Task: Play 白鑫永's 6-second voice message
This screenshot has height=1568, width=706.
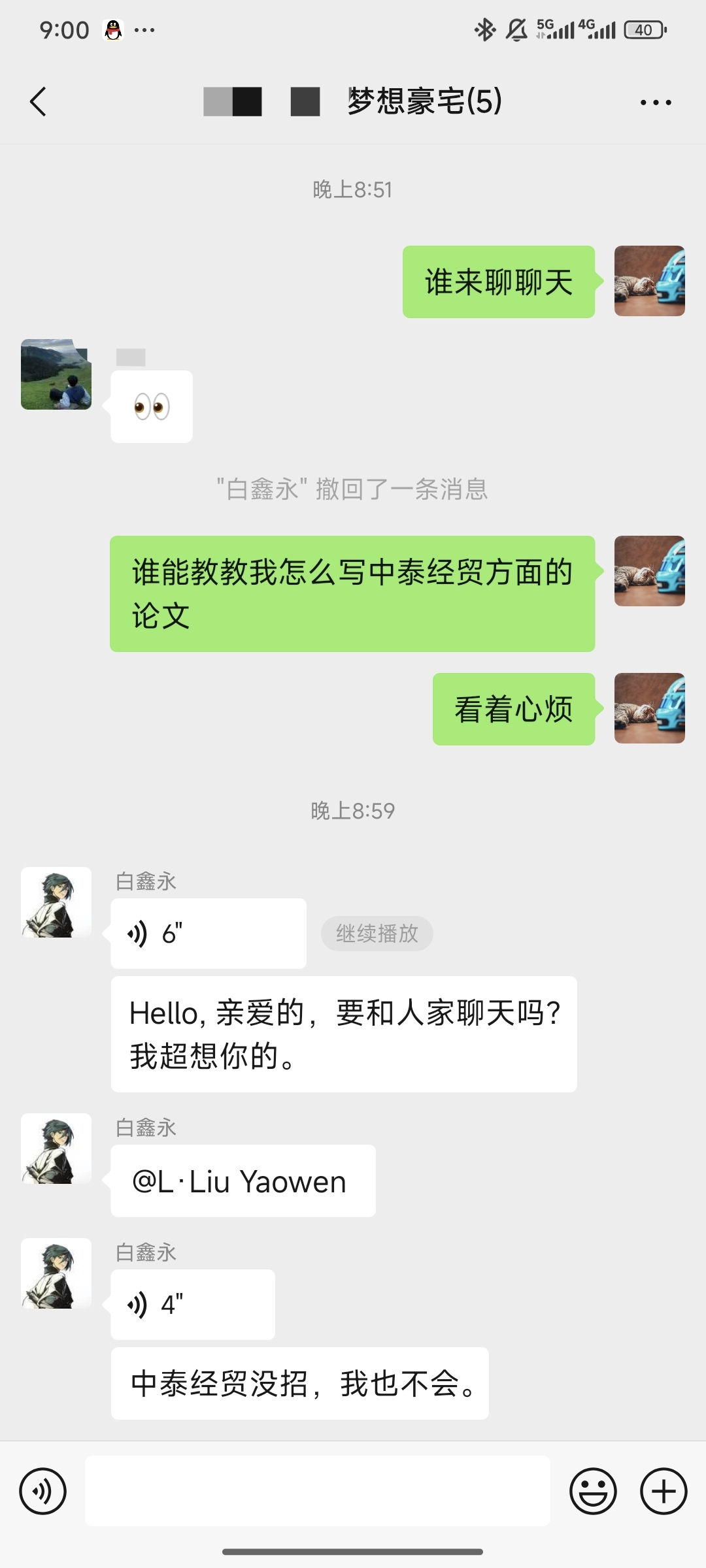Action: (x=208, y=933)
